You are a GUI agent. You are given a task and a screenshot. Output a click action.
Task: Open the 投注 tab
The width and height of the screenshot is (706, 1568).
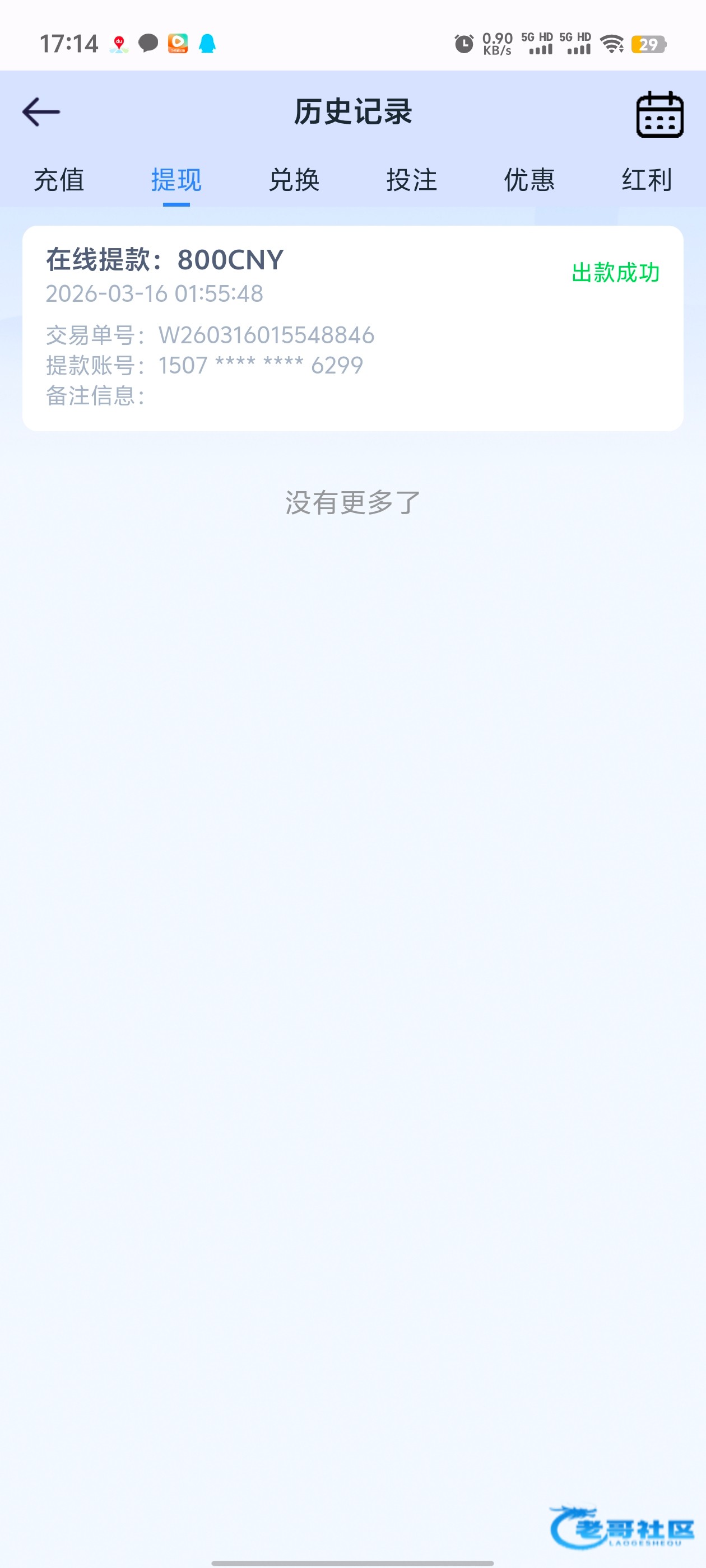(412, 180)
